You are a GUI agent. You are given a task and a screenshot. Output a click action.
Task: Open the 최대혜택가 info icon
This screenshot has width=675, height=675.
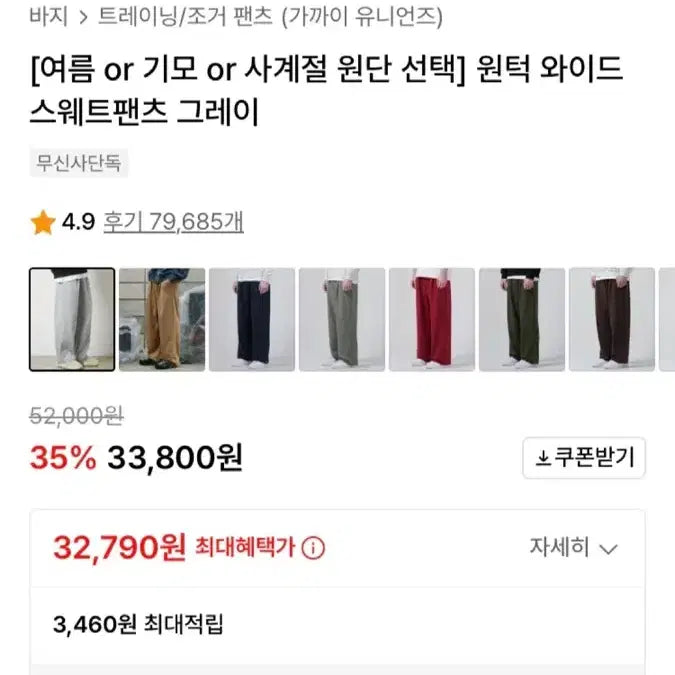coord(313,548)
